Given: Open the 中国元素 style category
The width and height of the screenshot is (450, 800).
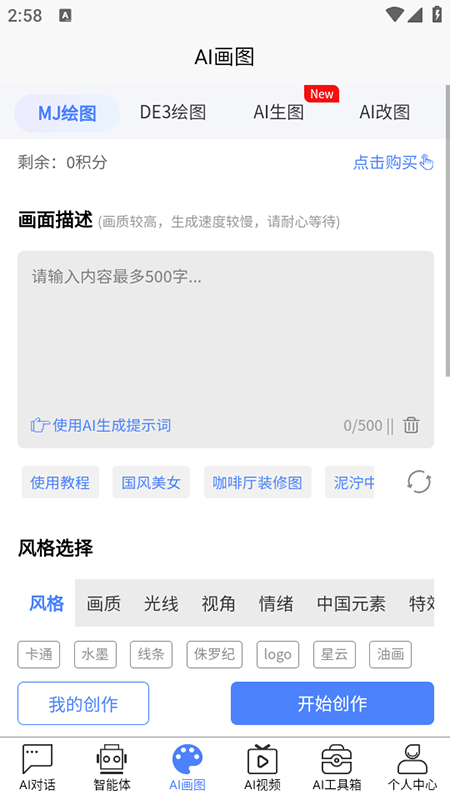Looking at the screenshot, I should point(351,604).
